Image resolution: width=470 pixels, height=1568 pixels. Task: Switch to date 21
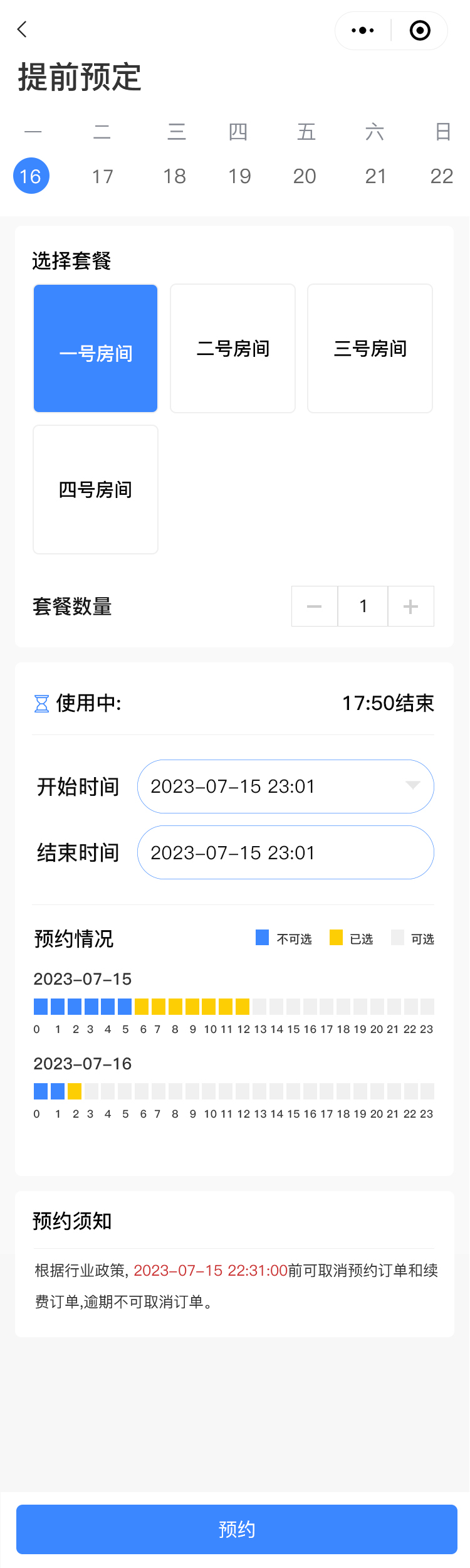coord(375,176)
